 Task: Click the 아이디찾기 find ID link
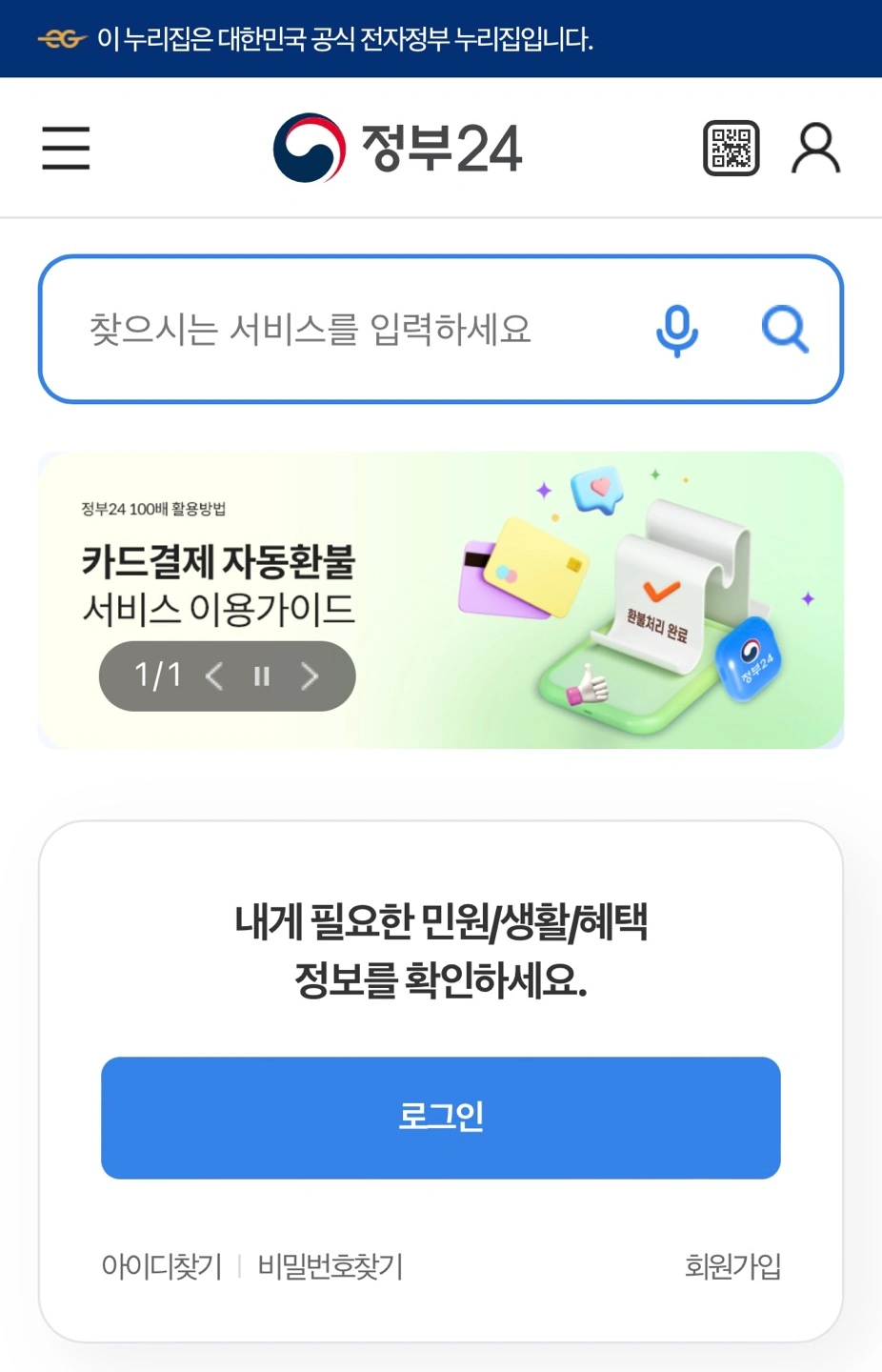tap(160, 1267)
